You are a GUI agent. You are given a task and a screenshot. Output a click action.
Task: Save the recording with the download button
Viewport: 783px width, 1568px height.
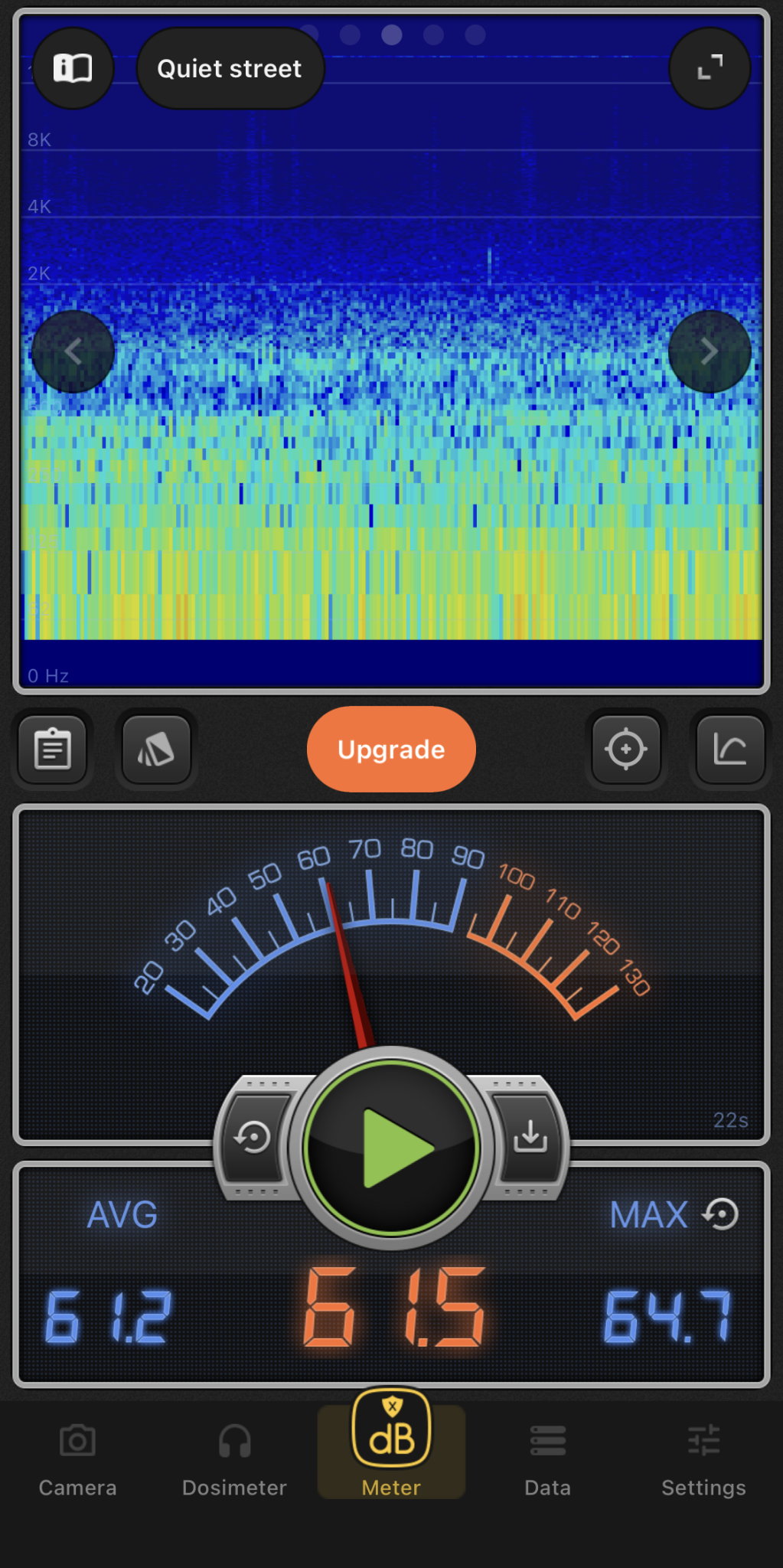click(x=530, y=1137)
